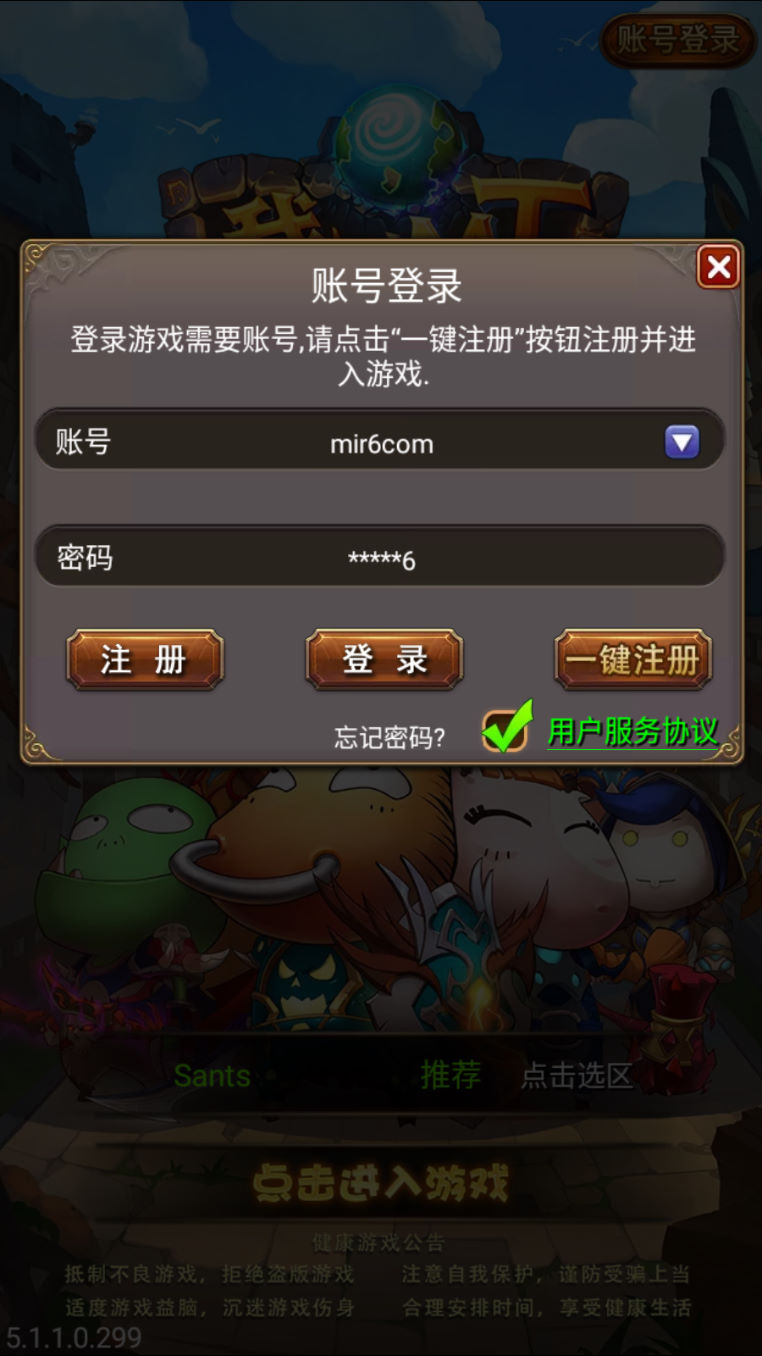Focus the 密码 password field

pos(381,558)
